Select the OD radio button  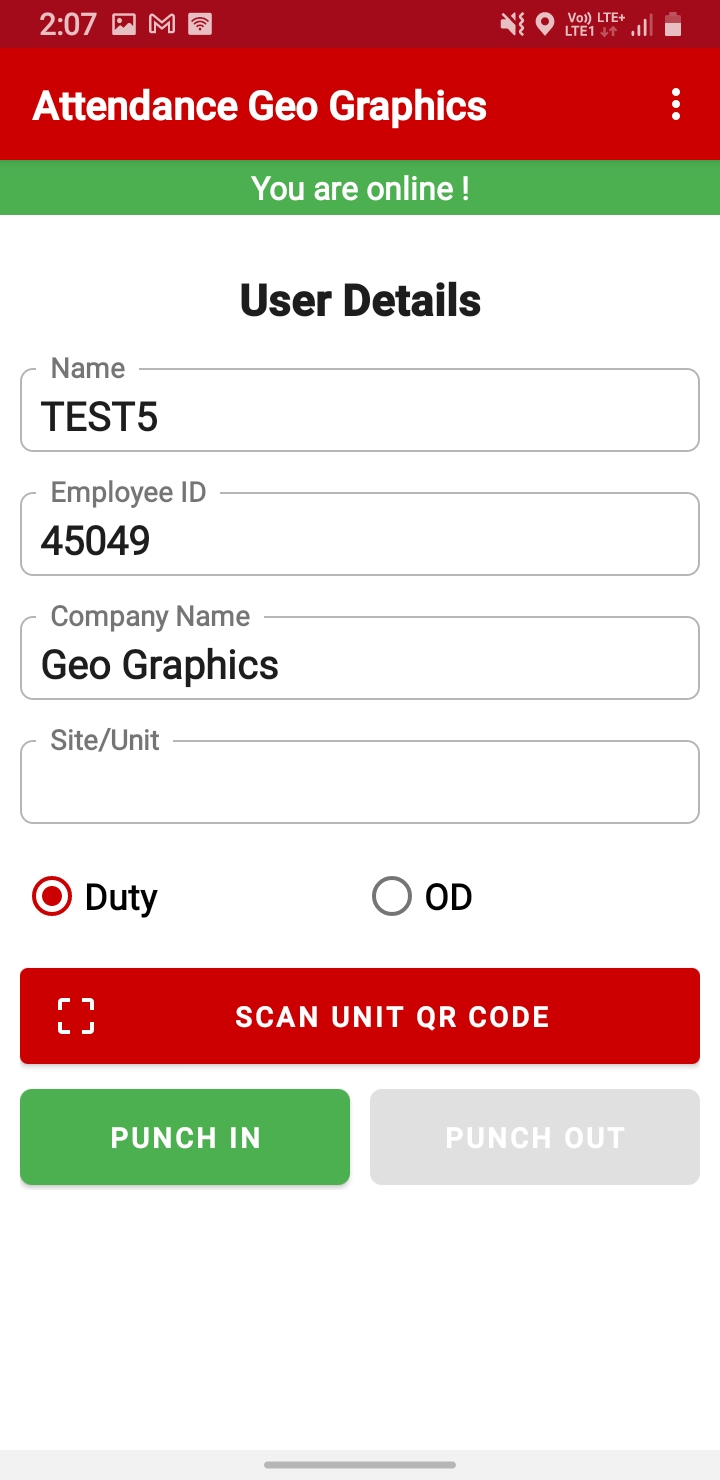click(x=392, y=896)
